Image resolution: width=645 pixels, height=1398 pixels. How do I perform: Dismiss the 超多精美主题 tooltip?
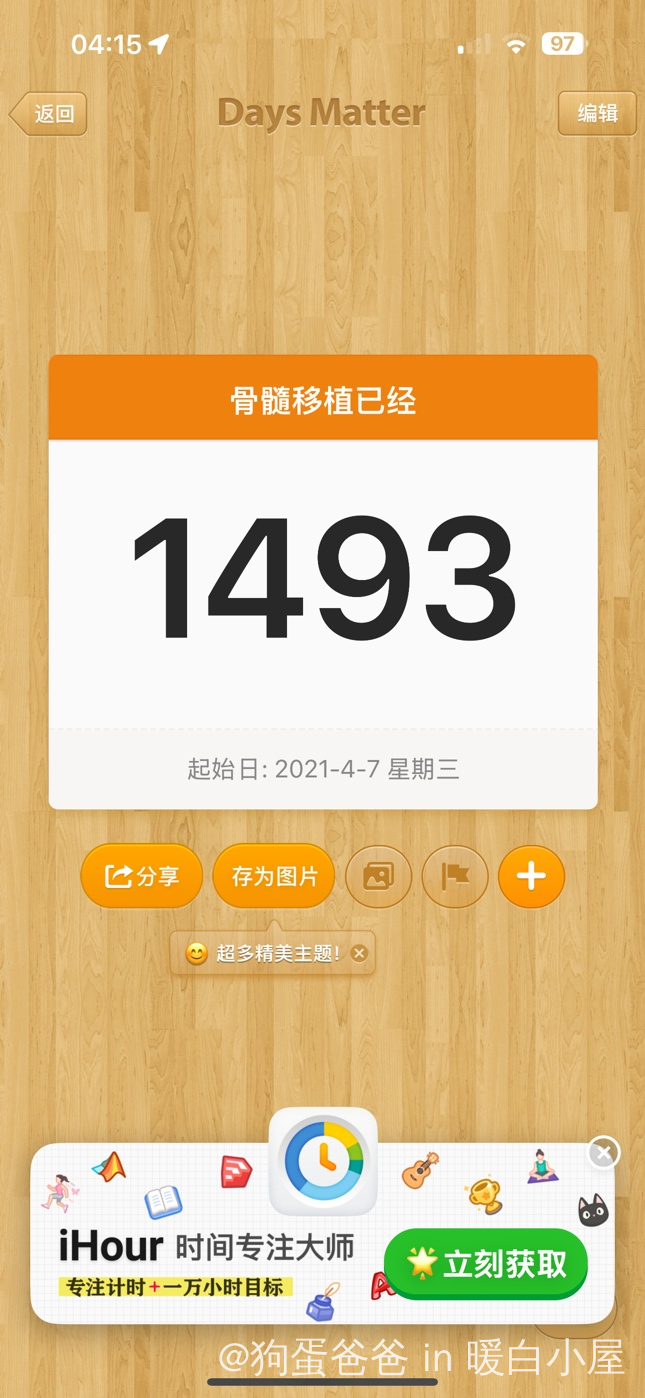tap(359, 954)
